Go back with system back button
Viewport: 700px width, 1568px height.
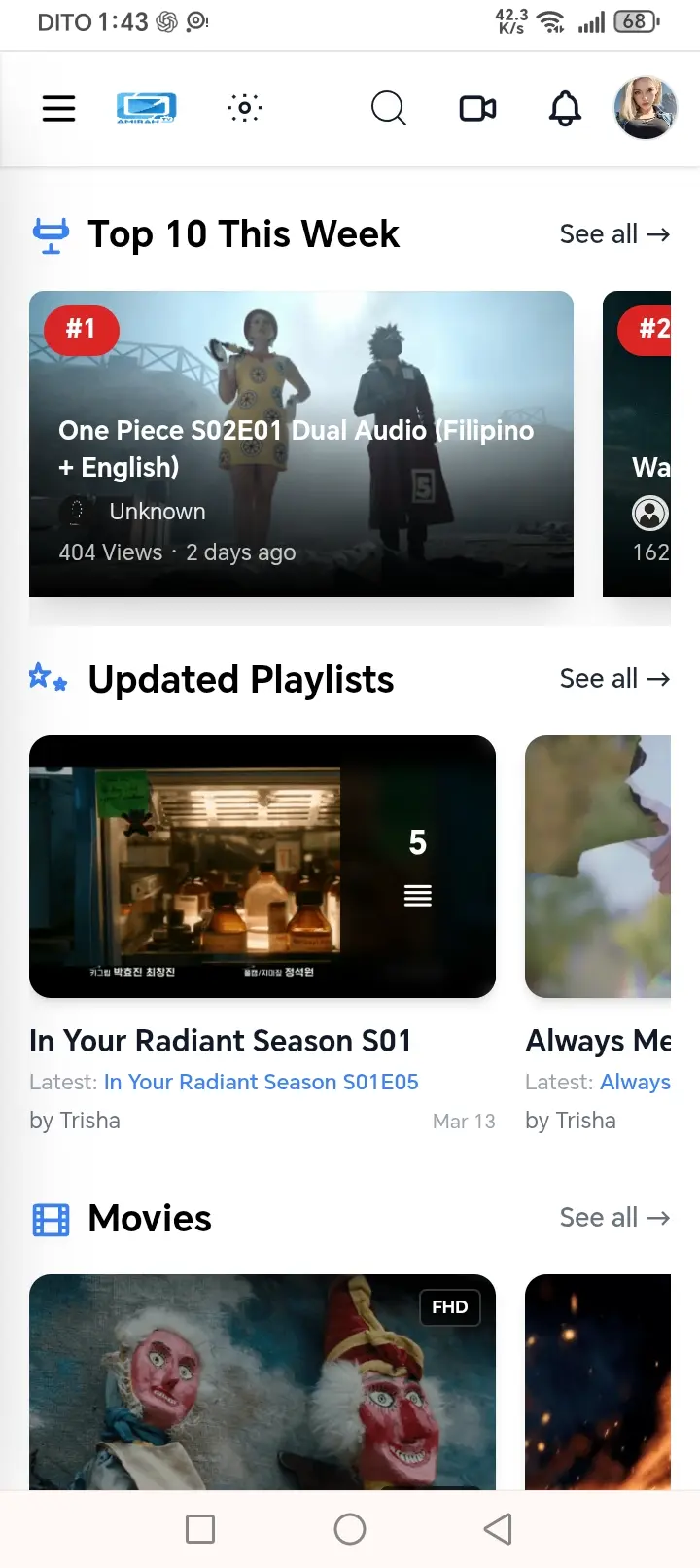tap(498, 1529)
